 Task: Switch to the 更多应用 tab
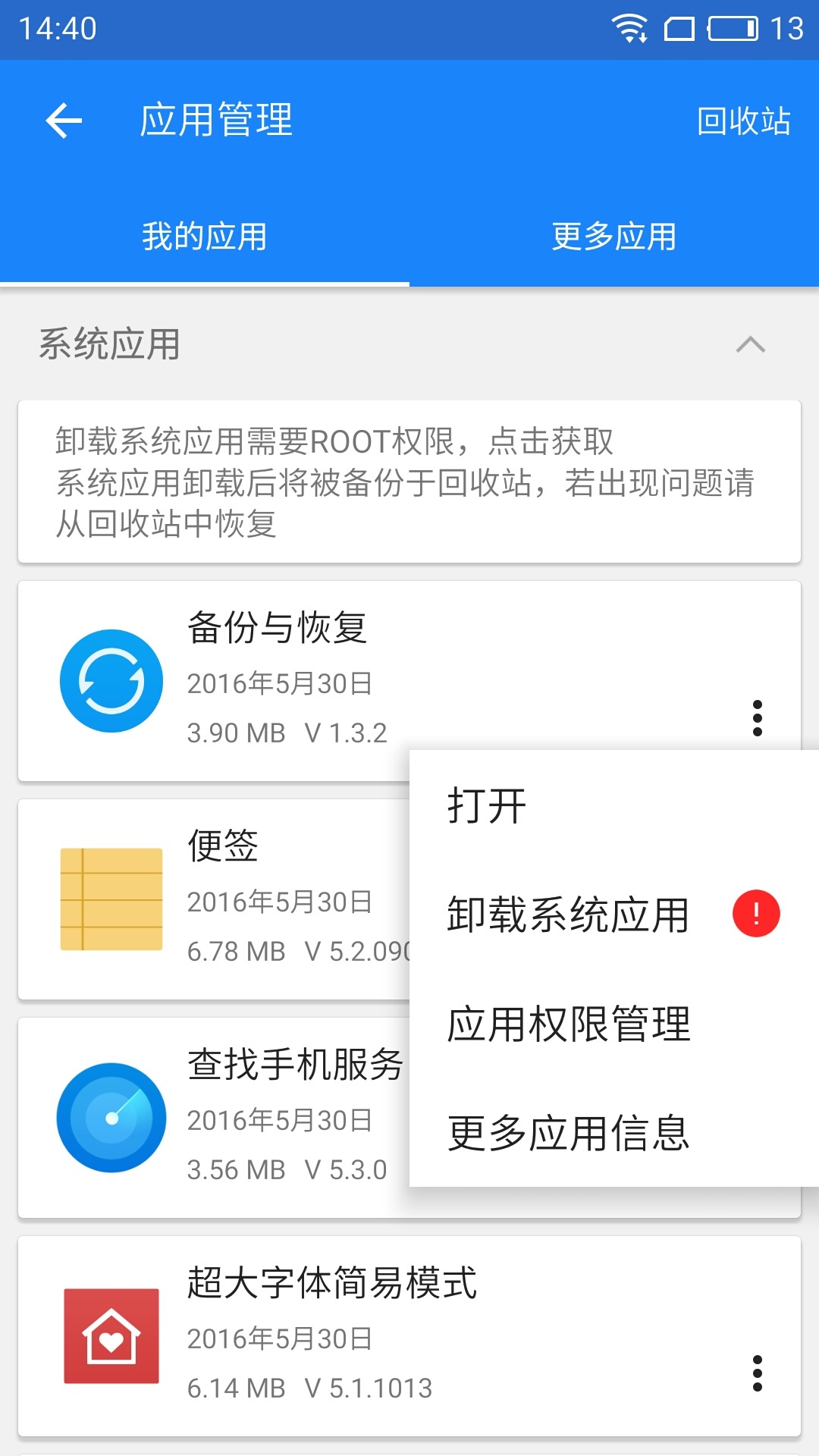point(614,237)
